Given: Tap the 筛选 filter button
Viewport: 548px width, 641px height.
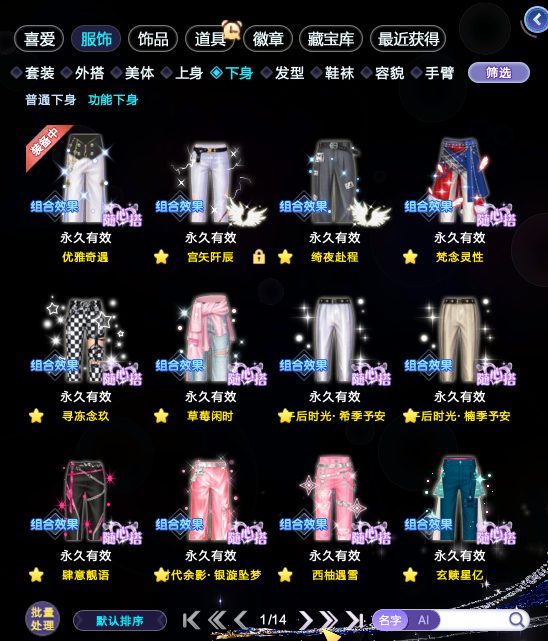Looking at the screenshot, I should 499,73.
